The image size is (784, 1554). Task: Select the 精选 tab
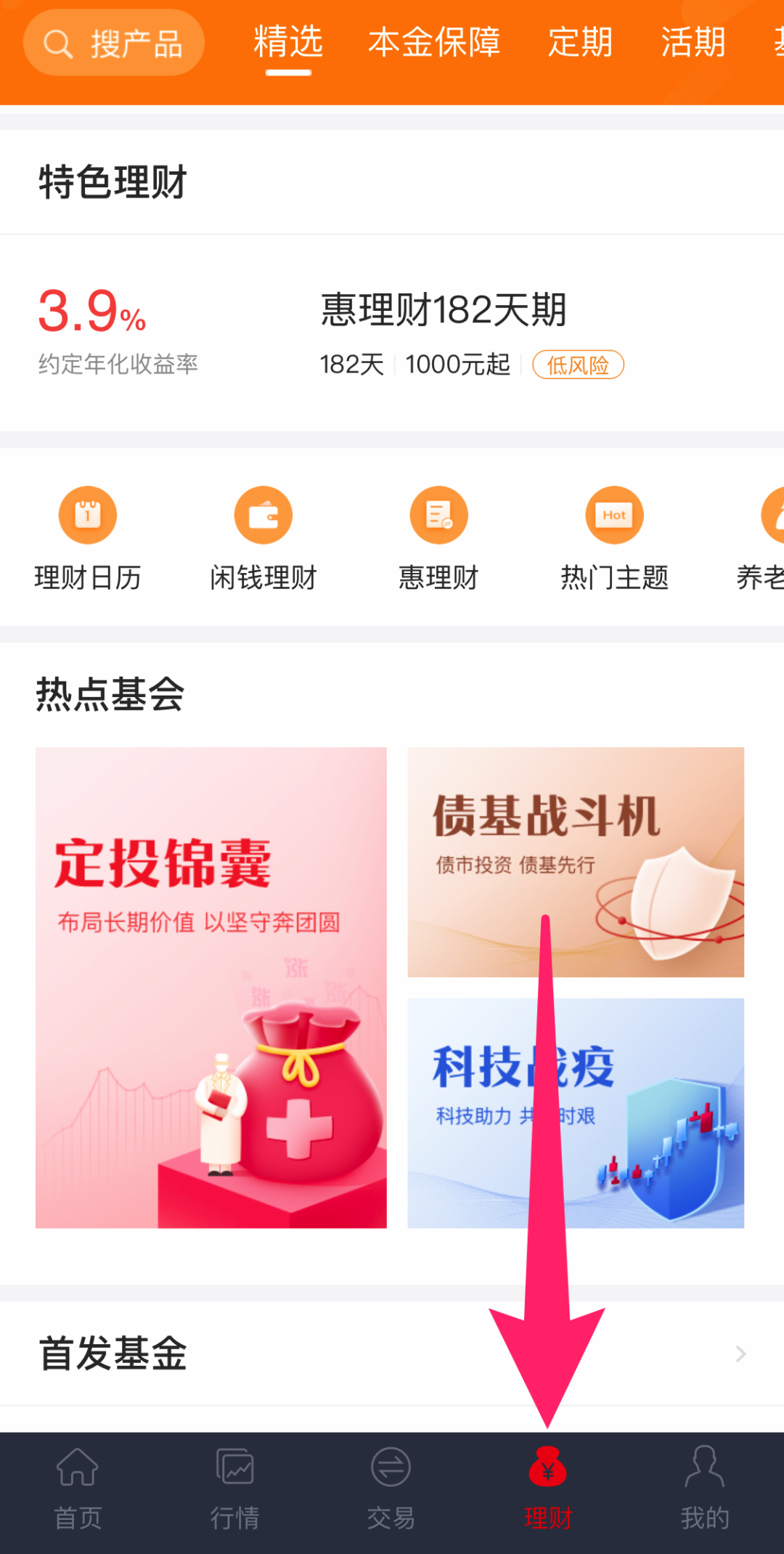[x=288, y=42]
